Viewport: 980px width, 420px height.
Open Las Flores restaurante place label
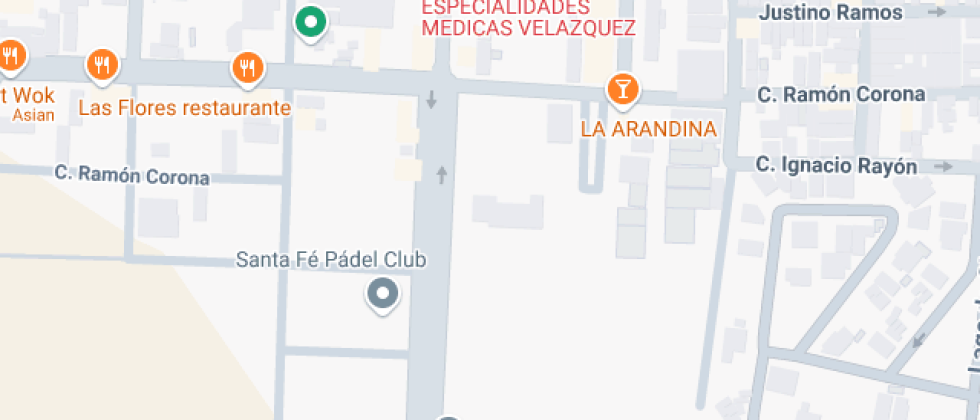tap(184, 107)
